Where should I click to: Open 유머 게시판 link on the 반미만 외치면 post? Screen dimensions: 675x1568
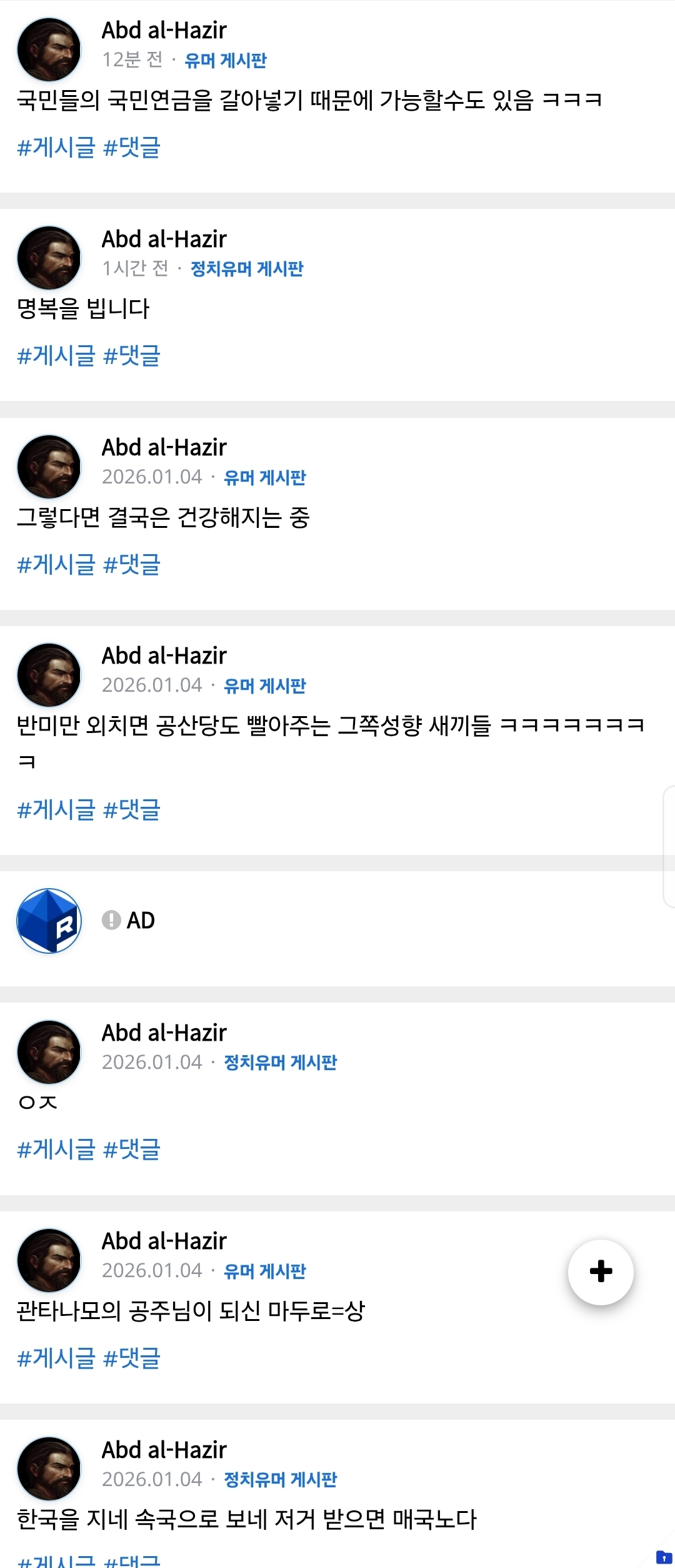pos(265,685)
